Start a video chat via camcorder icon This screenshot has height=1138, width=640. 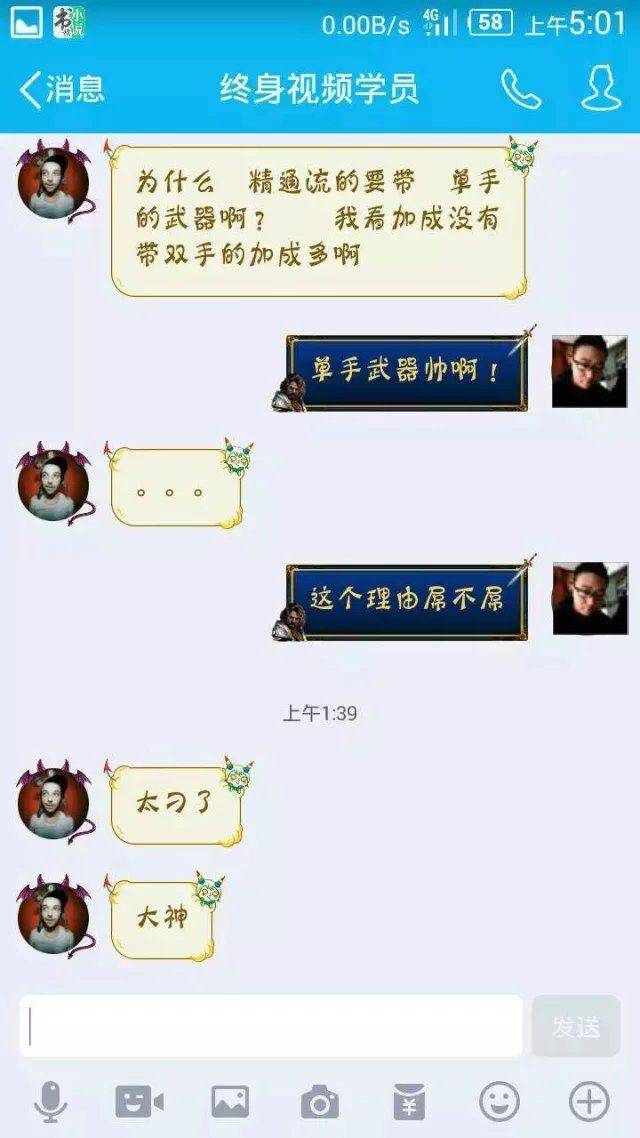139,1102
